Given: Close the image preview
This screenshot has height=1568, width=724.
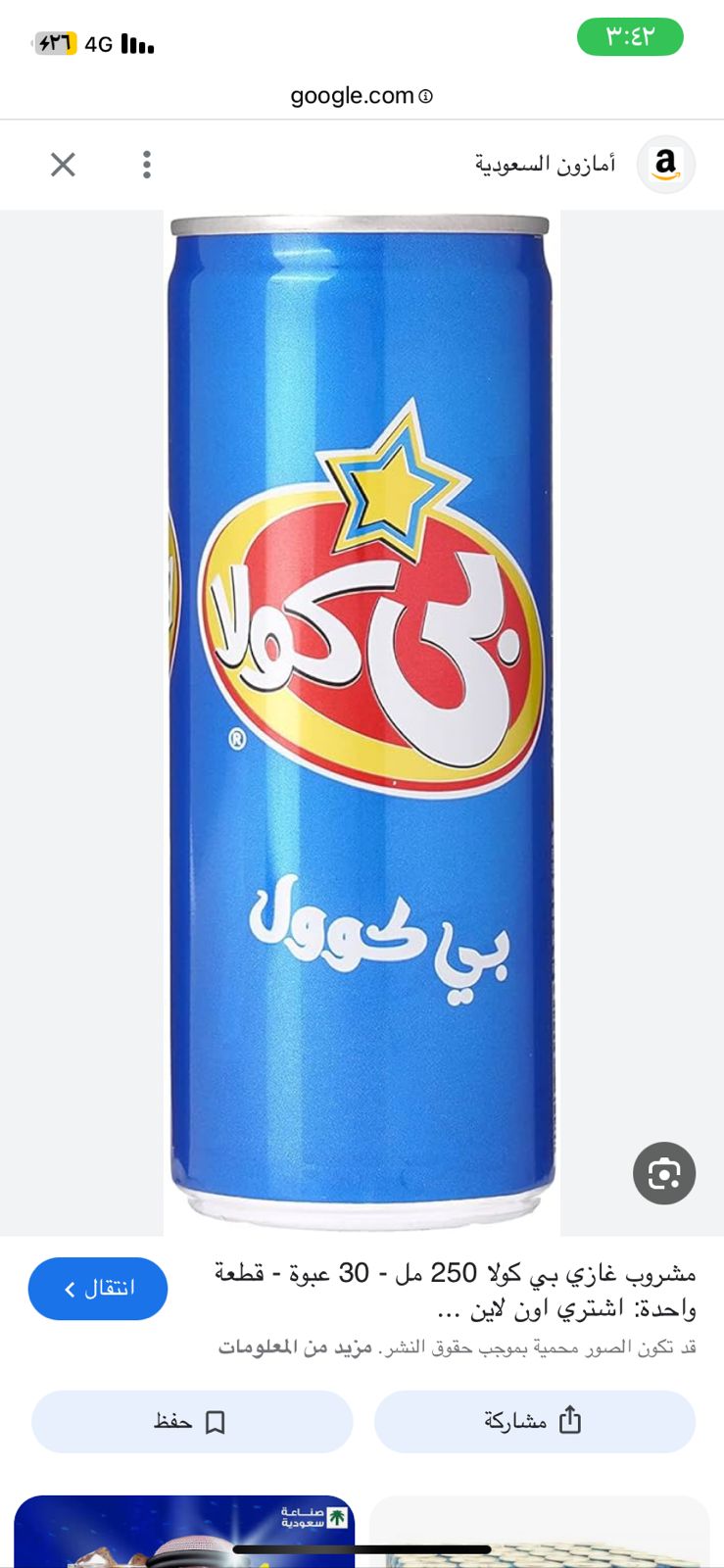Looking at the screenshot, I should [63, 165].
